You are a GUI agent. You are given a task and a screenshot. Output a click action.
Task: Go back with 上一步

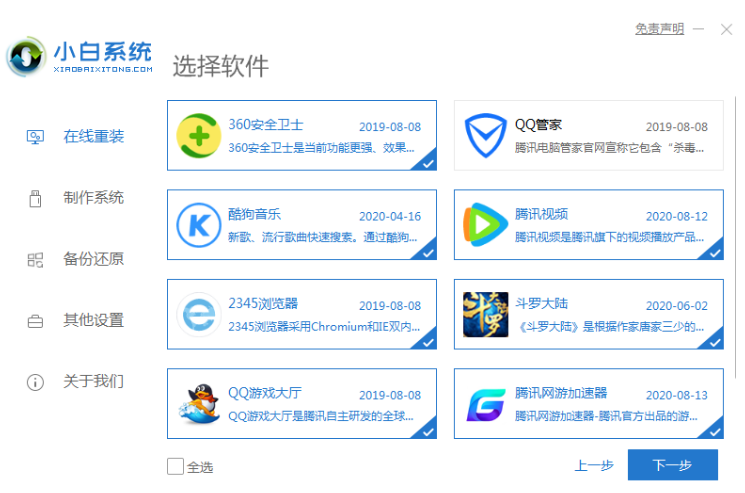coord(593,466)
